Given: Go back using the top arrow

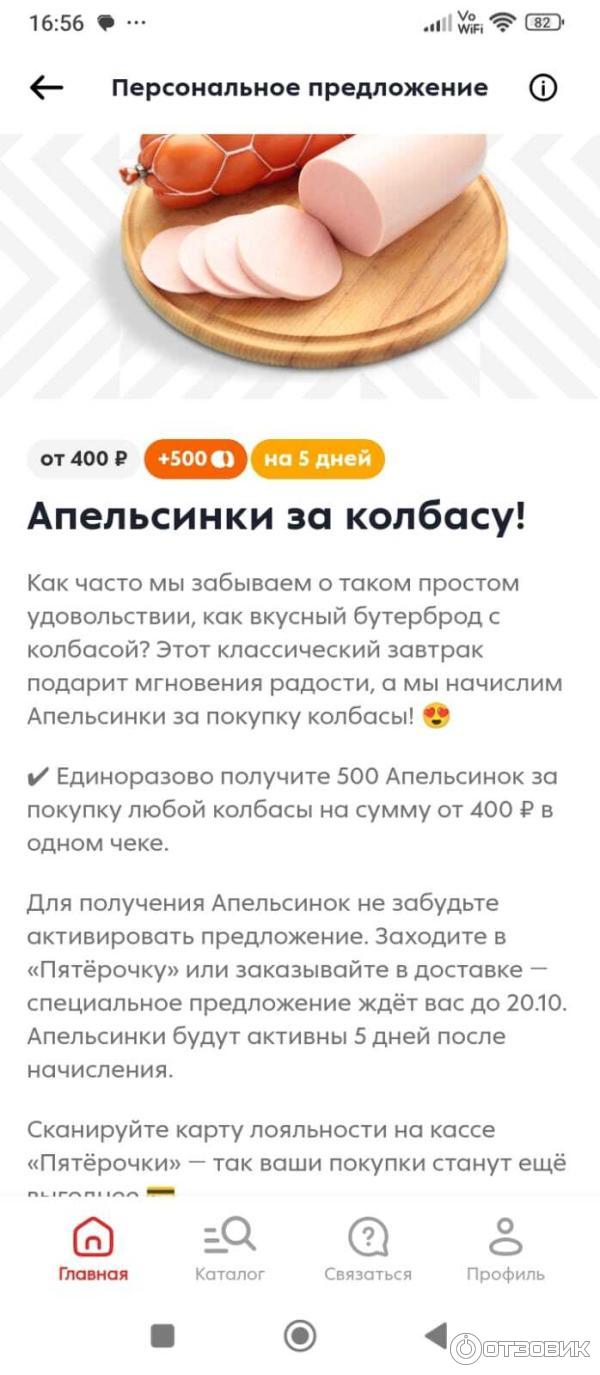Looking at the screenshot, I should [46, 88].
